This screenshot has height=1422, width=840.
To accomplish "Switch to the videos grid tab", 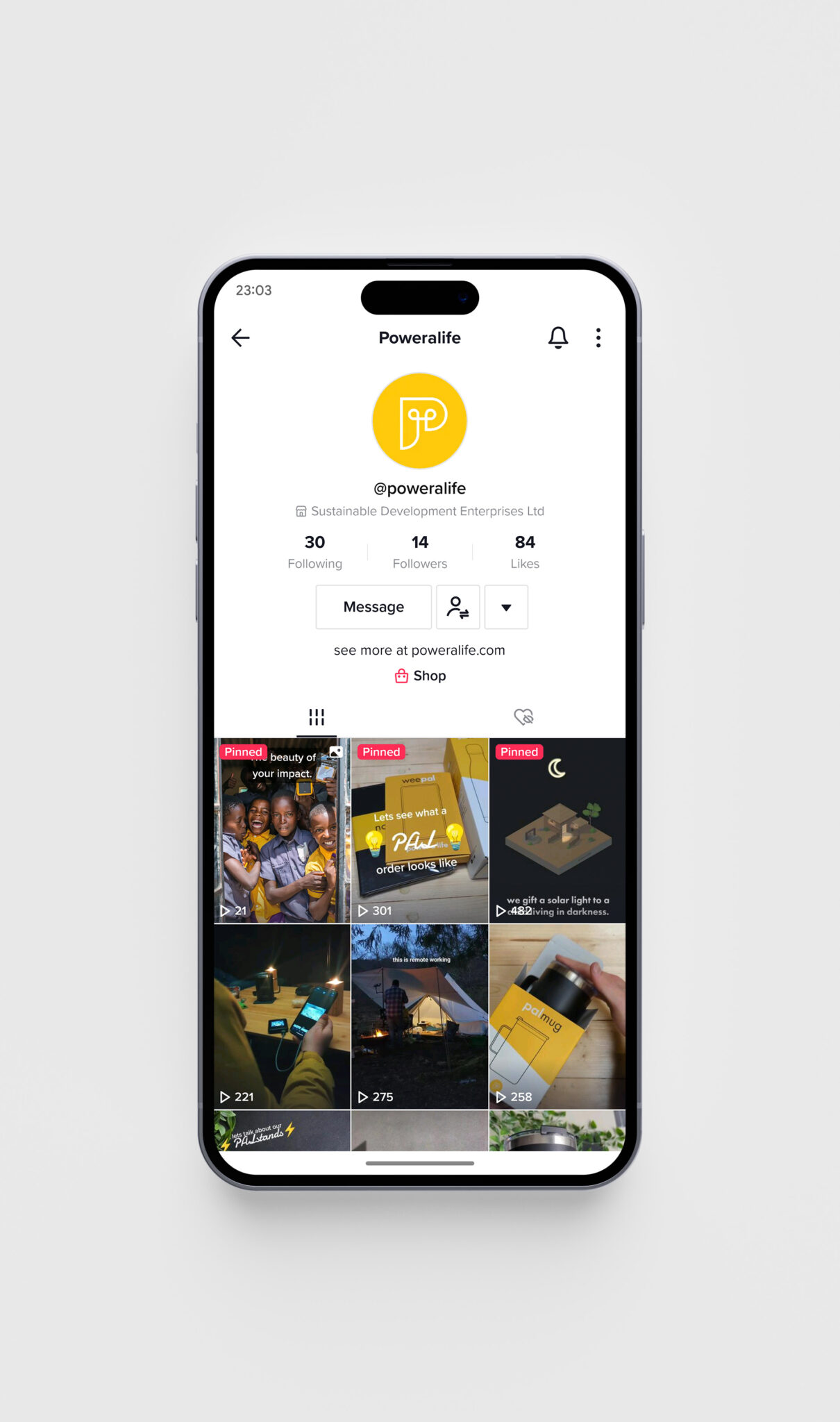I will coord(317,717).
